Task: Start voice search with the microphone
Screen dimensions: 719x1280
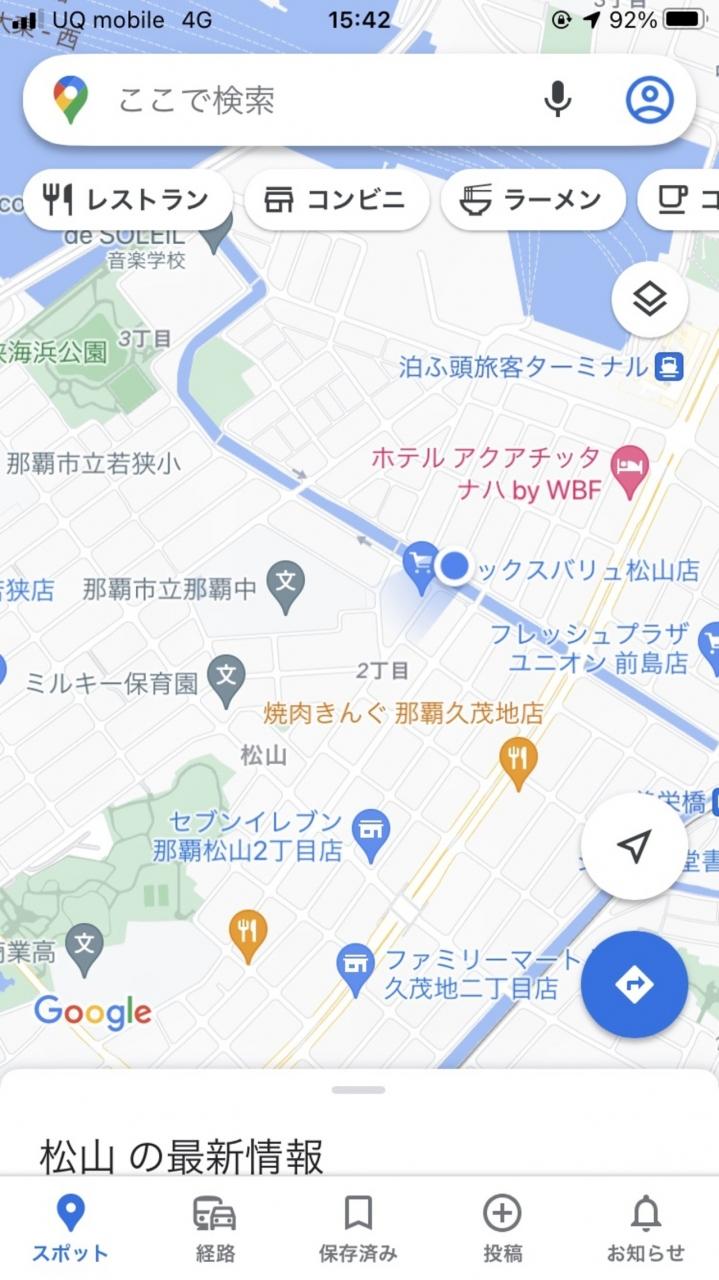Action: click(x=557, y=100)
